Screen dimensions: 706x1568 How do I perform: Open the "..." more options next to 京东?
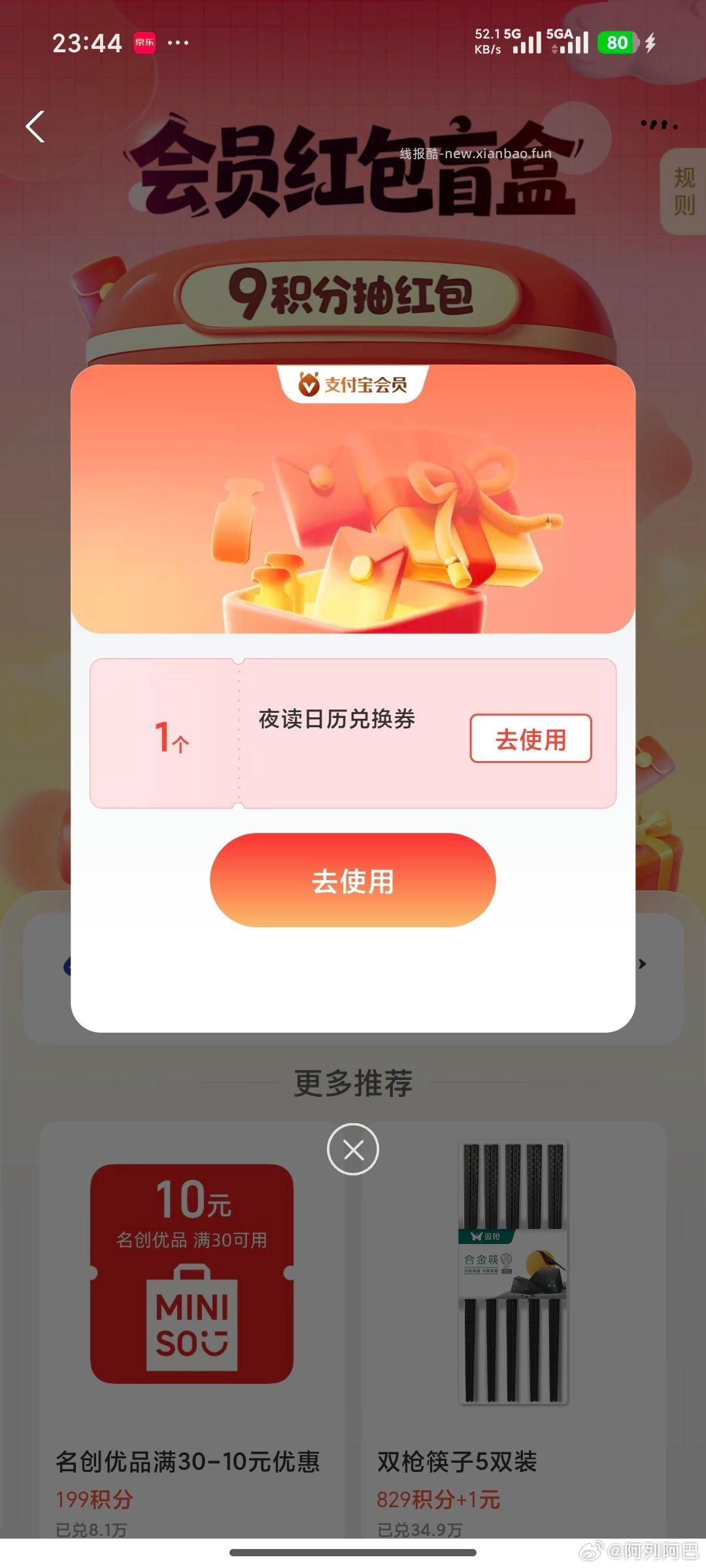click(x=178, y=41)
